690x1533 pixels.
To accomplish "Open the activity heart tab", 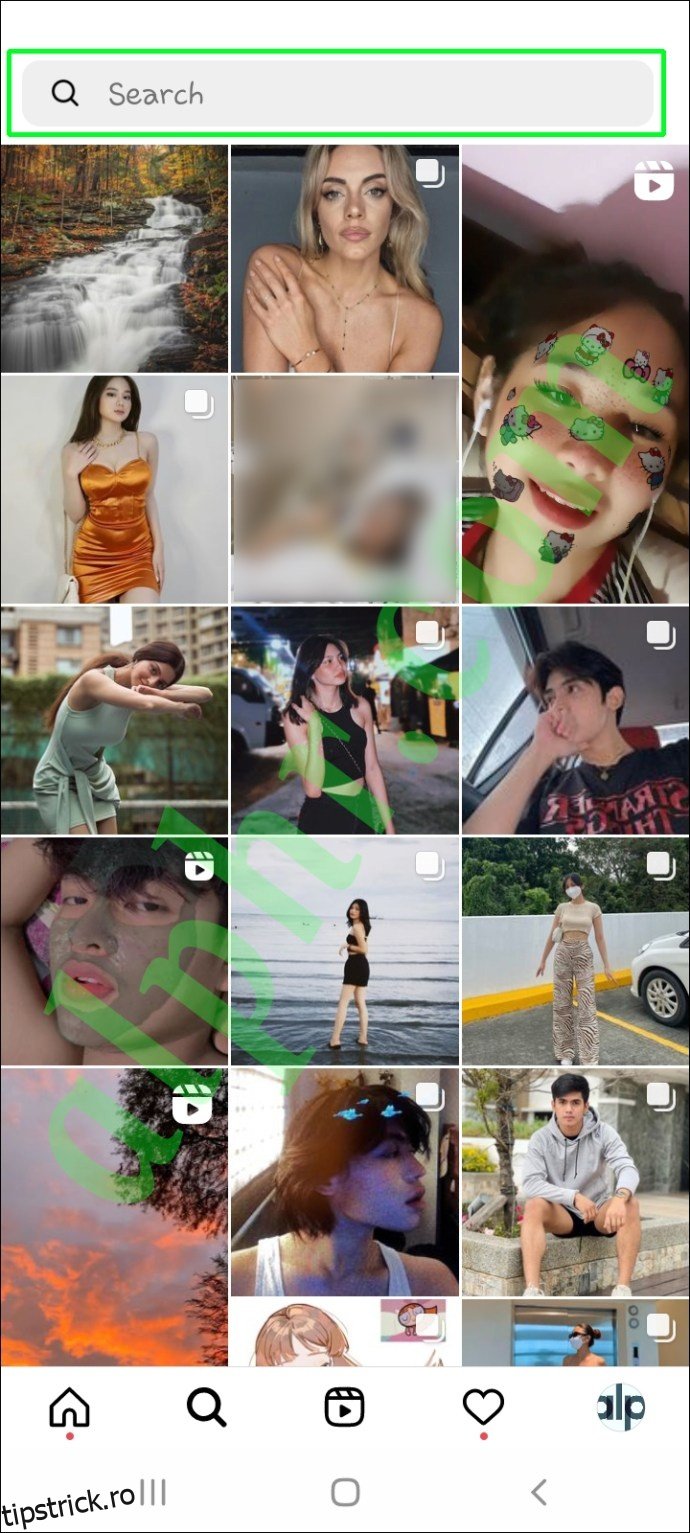I will [x=483, y=1408].
